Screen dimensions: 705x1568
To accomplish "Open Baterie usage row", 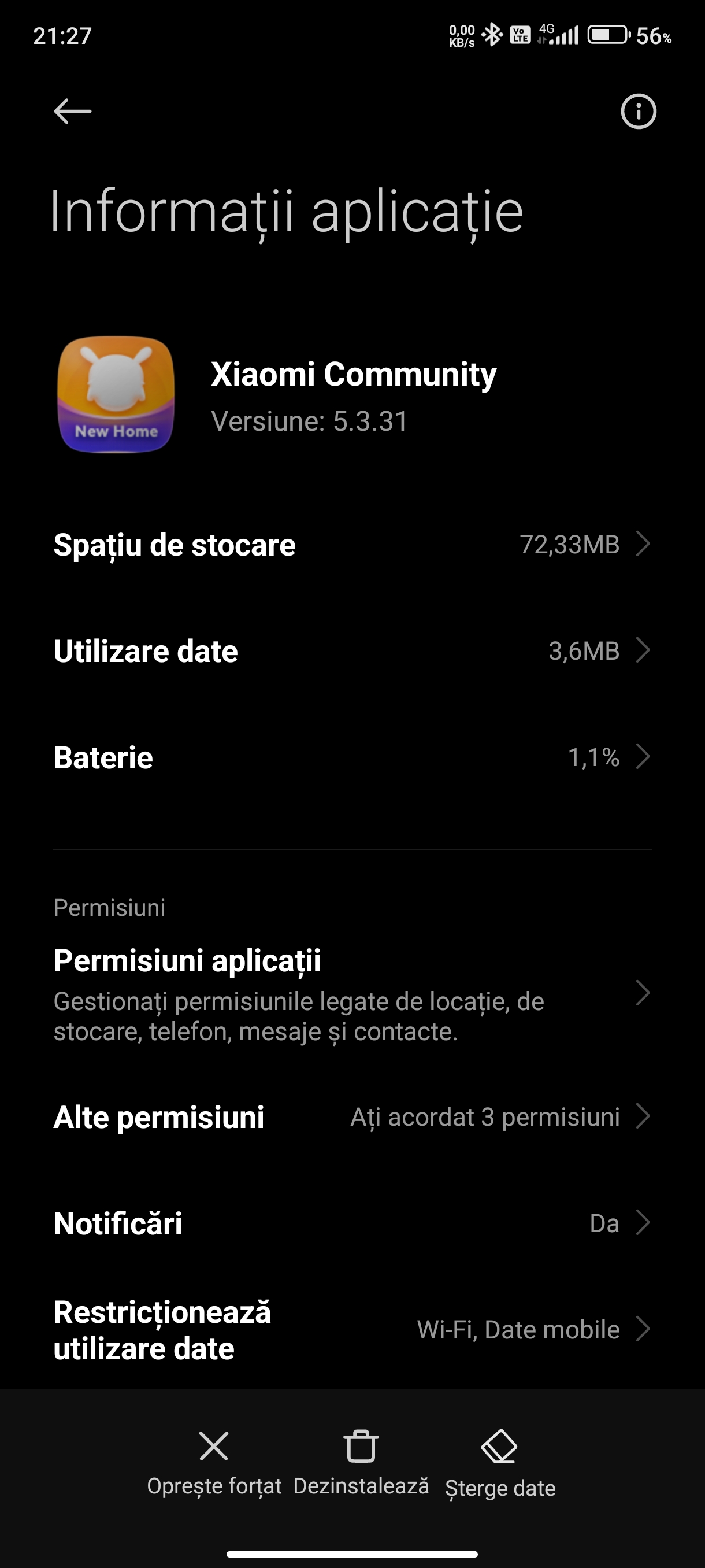I will click(x=352, y=757).
